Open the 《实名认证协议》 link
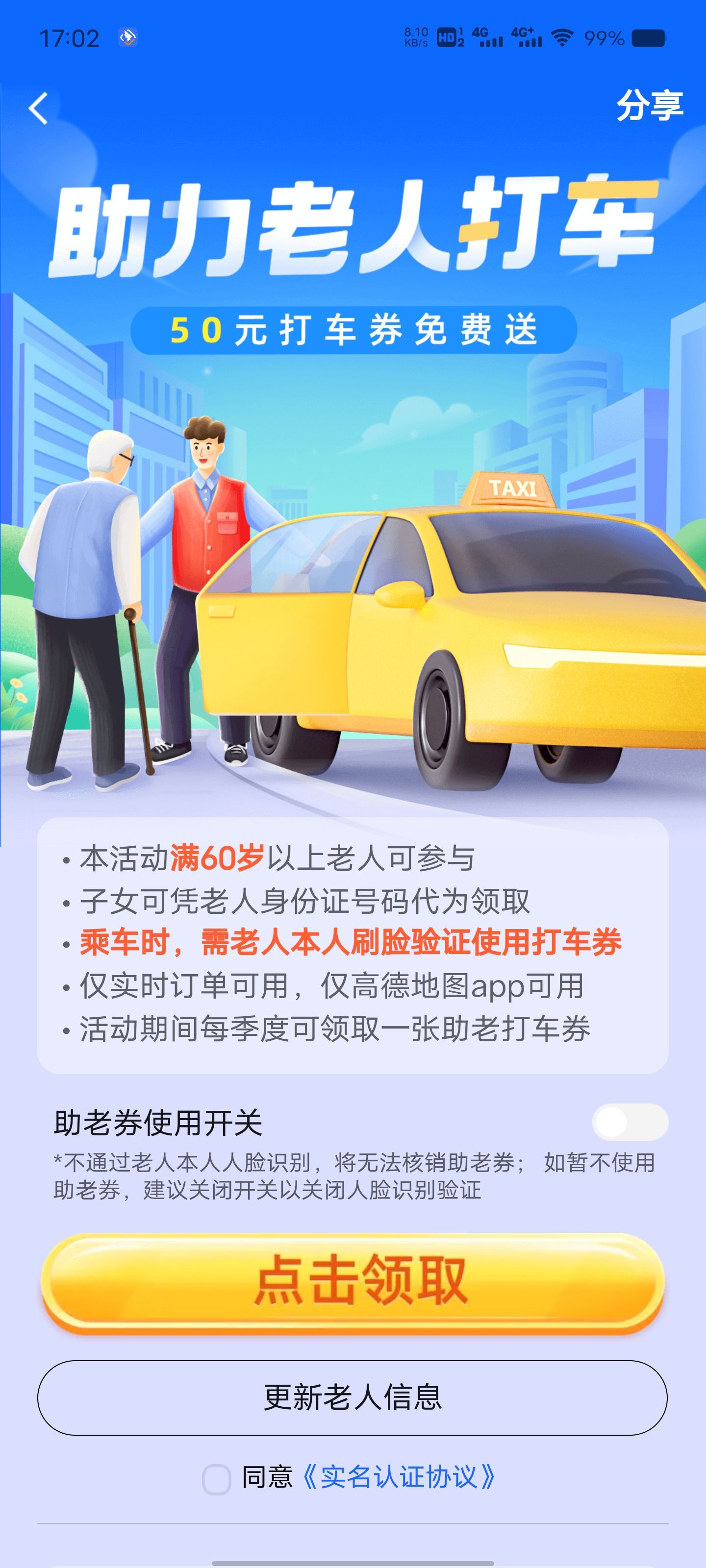The height and width of the screenshot is (1568, 706). point(399,1477)
